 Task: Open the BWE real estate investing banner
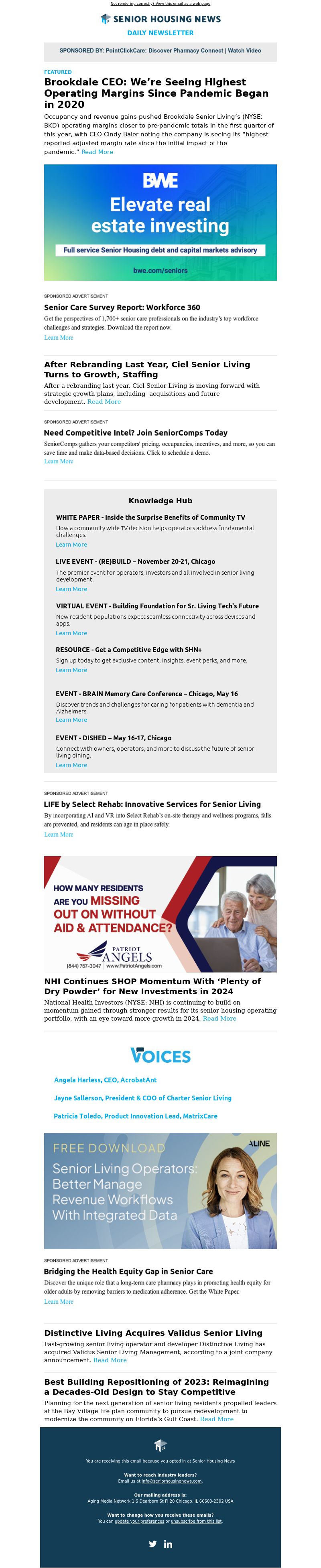[x=160, y=222]
